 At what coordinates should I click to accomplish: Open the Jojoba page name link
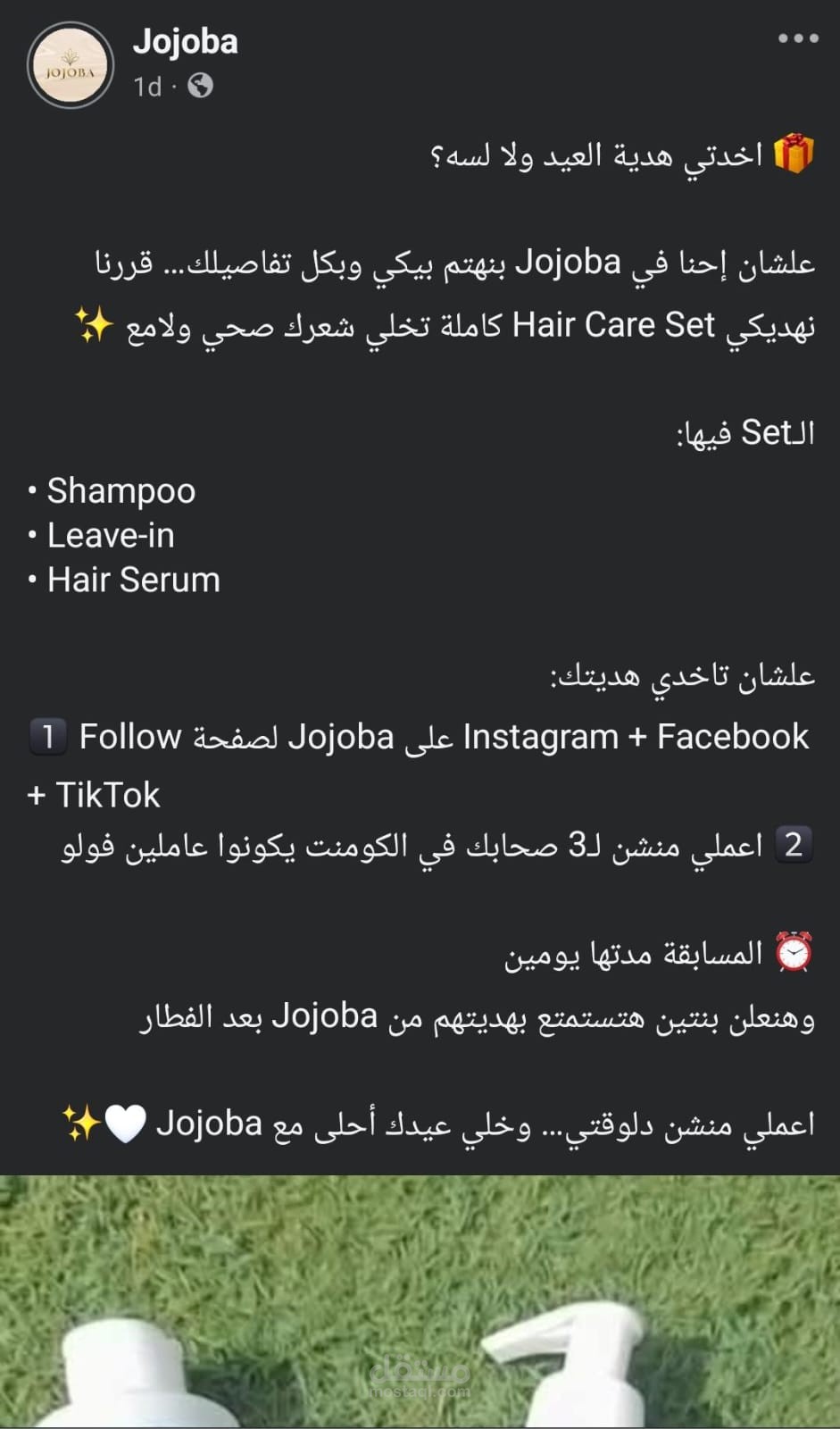pos(186,41)
